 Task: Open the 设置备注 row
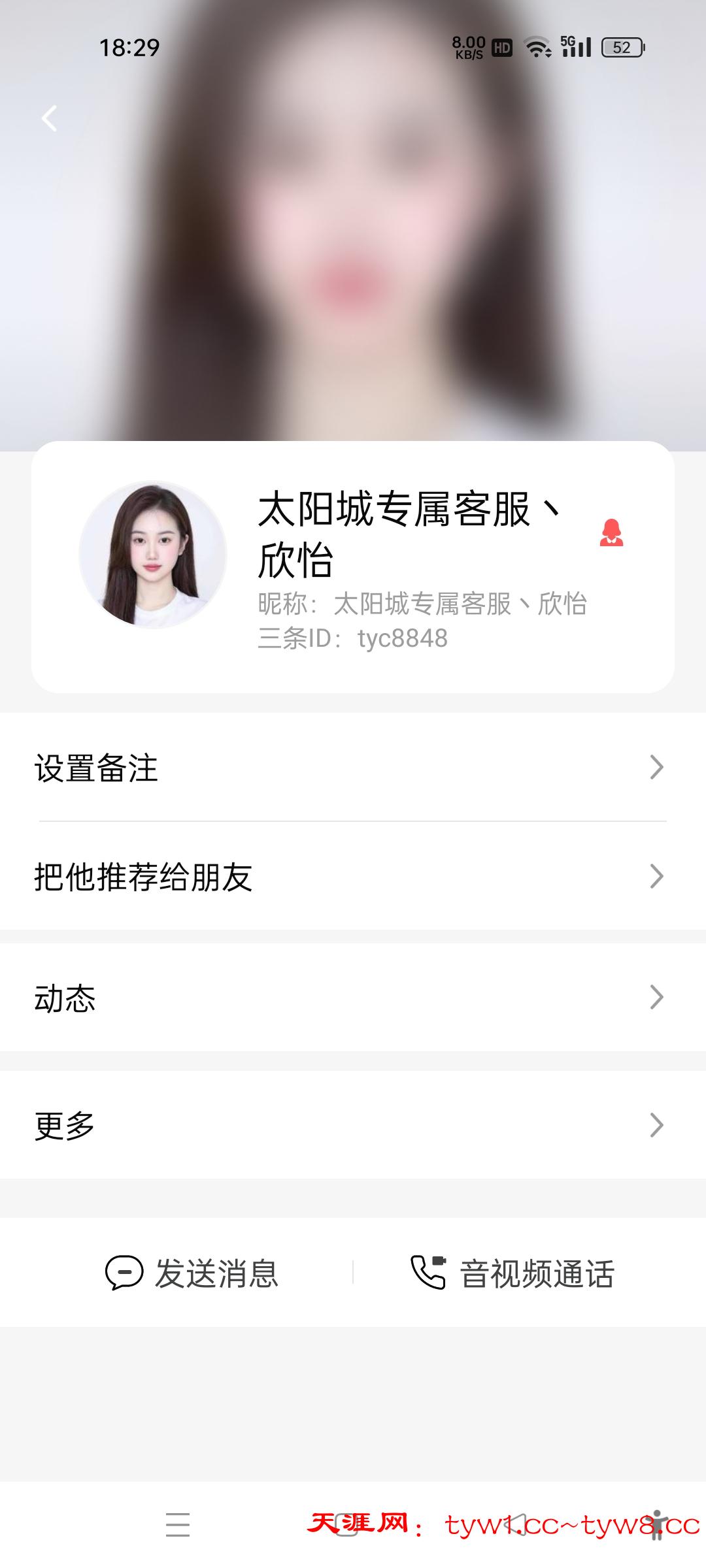[x=353, y=767]
